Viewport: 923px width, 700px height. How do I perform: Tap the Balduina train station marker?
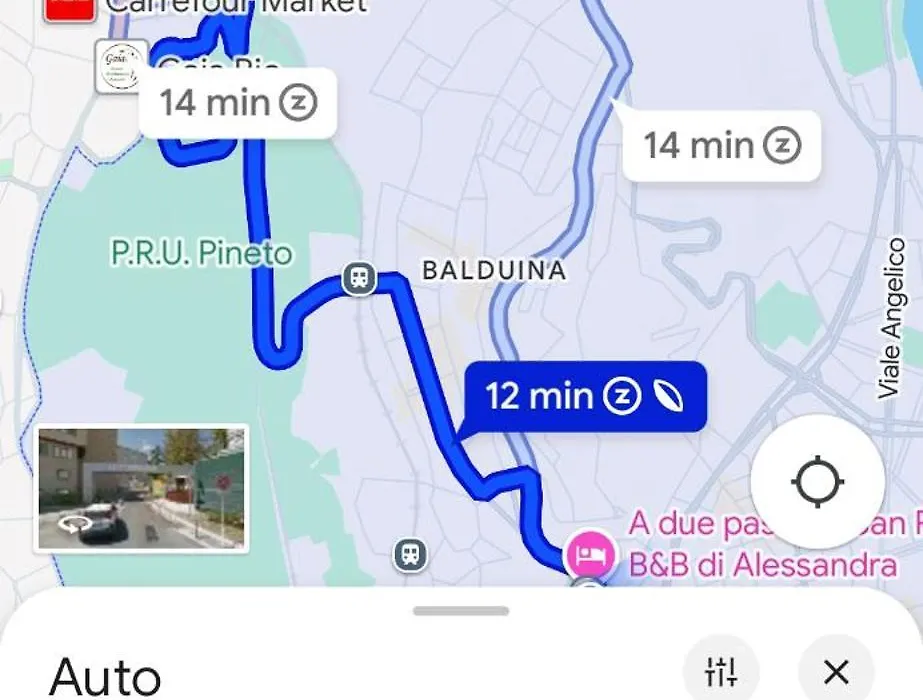(x=359, y=279)
